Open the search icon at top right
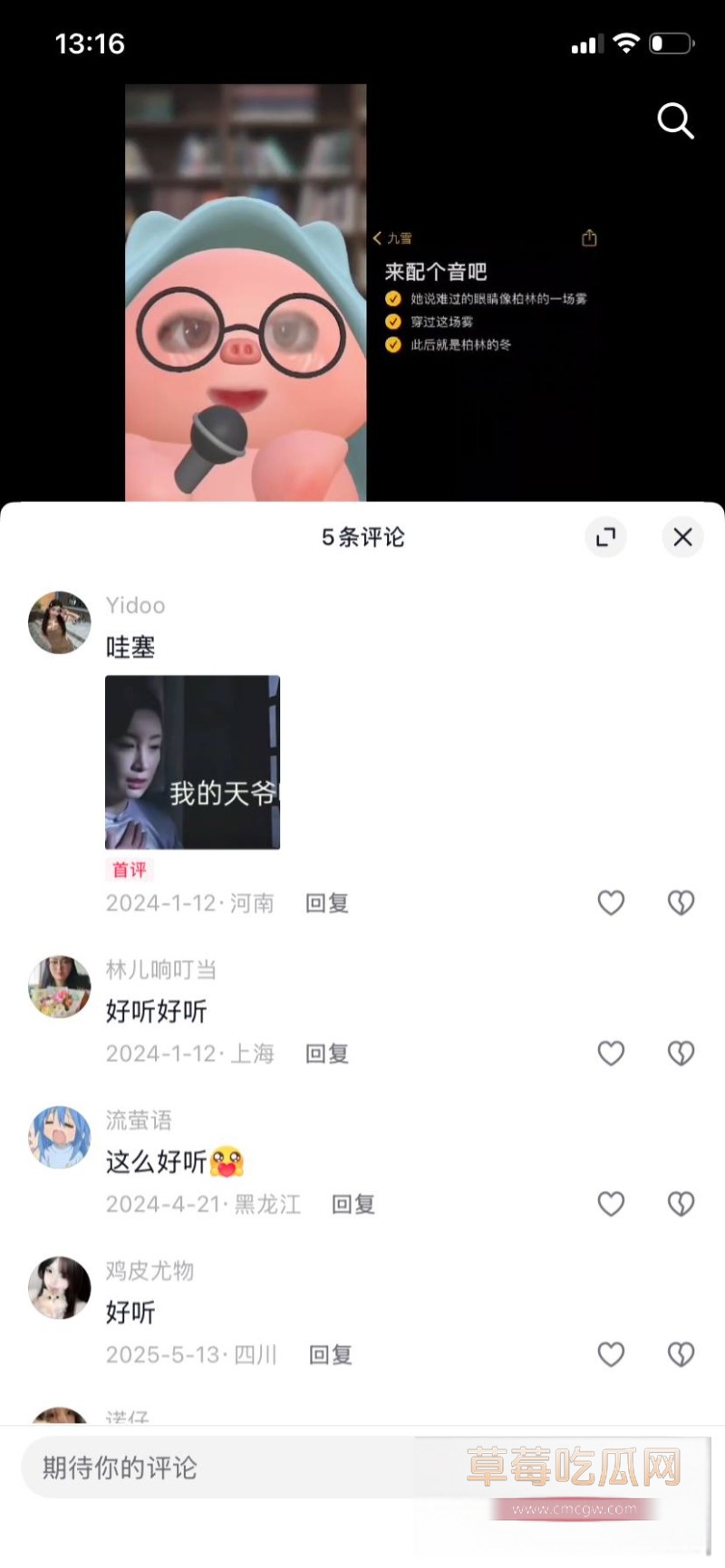Screen dimensions: 725x1568 point(675,121)
